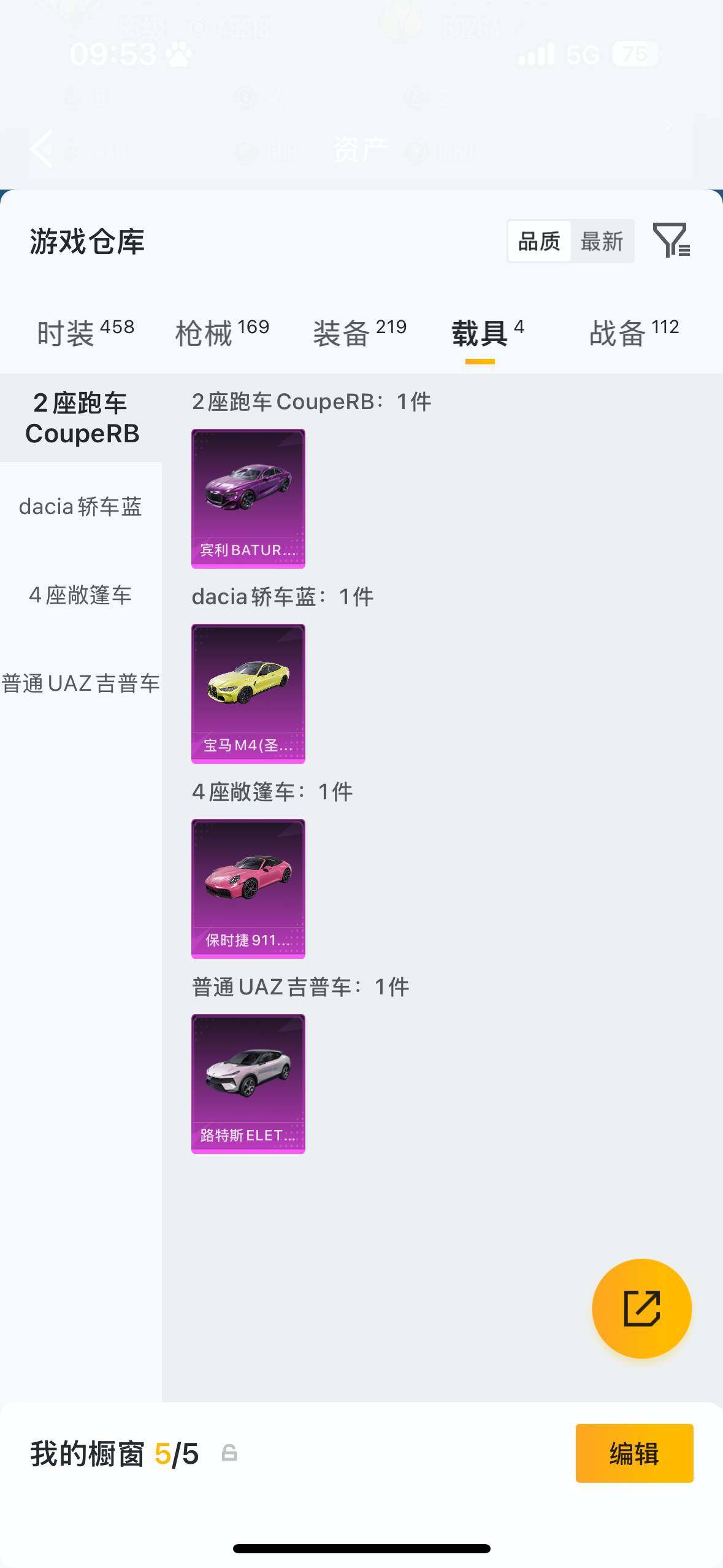This screenshot has width=723, height=1568.
Task: Tap the back arrow at top left
Action: click(40, 149)
